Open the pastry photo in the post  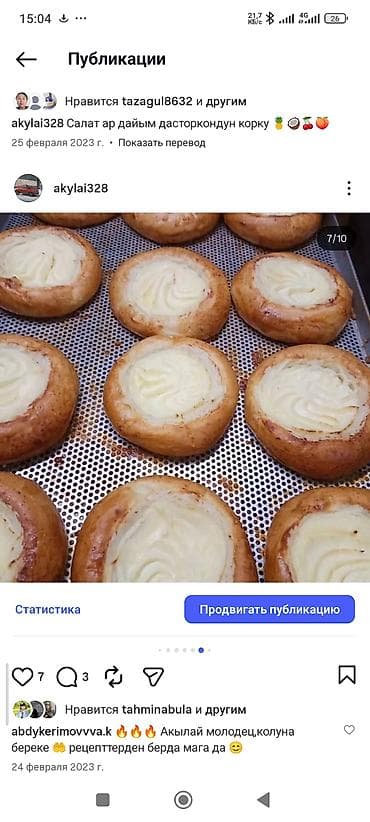(x=185, y=397)
